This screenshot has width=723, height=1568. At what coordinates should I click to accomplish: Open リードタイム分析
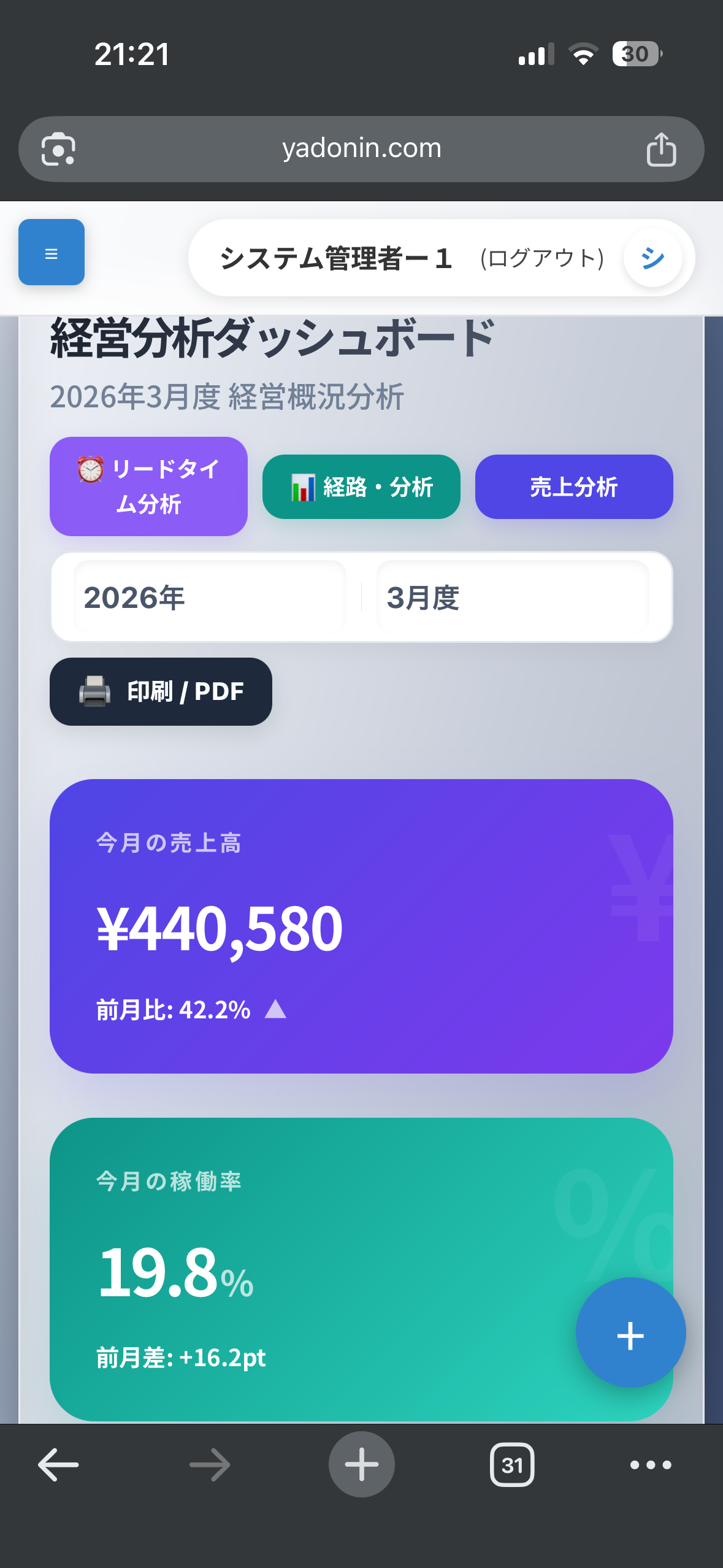click(x=148, y=486)
